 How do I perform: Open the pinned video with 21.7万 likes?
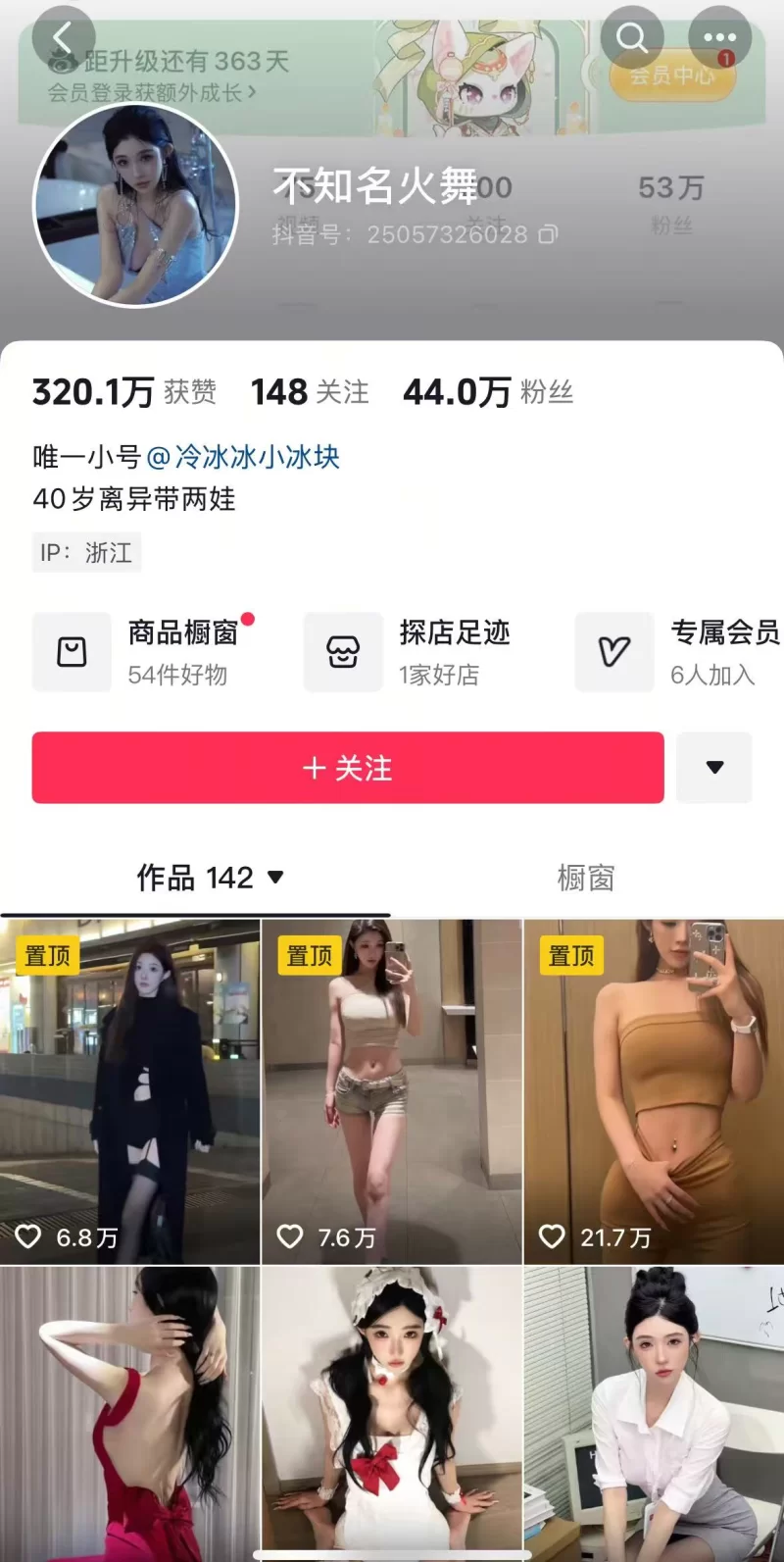[x=654, y=1090]
